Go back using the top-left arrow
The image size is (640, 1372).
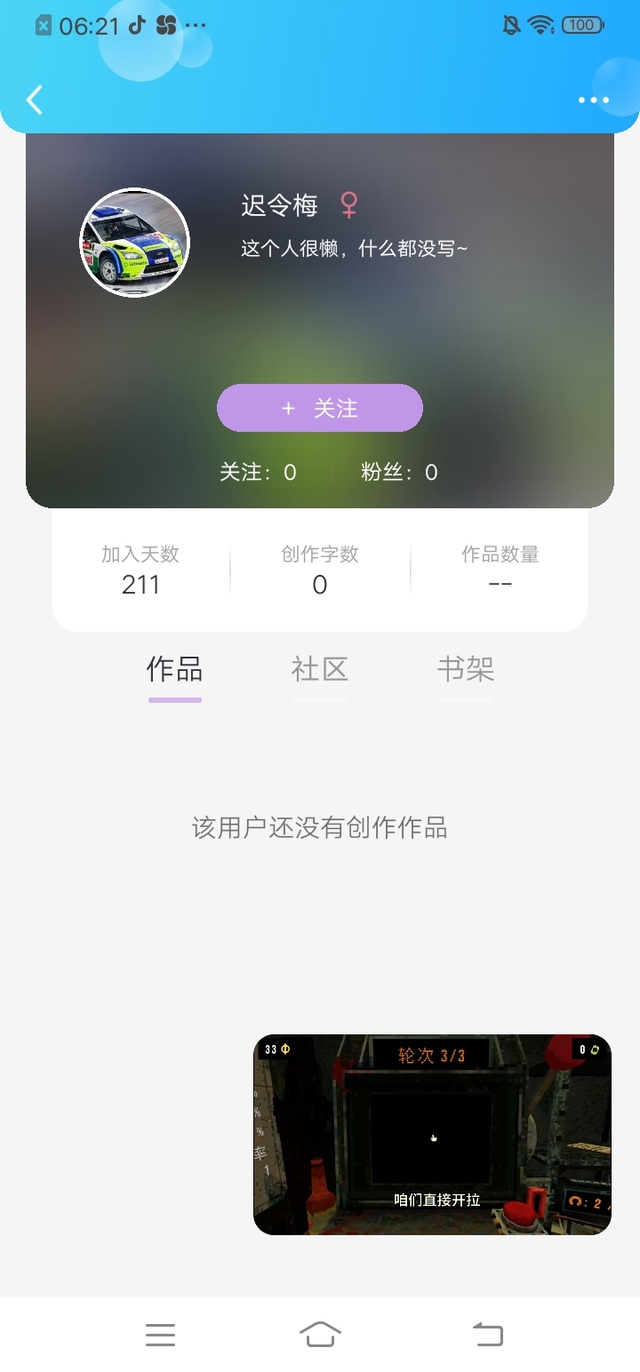point(35,100)
